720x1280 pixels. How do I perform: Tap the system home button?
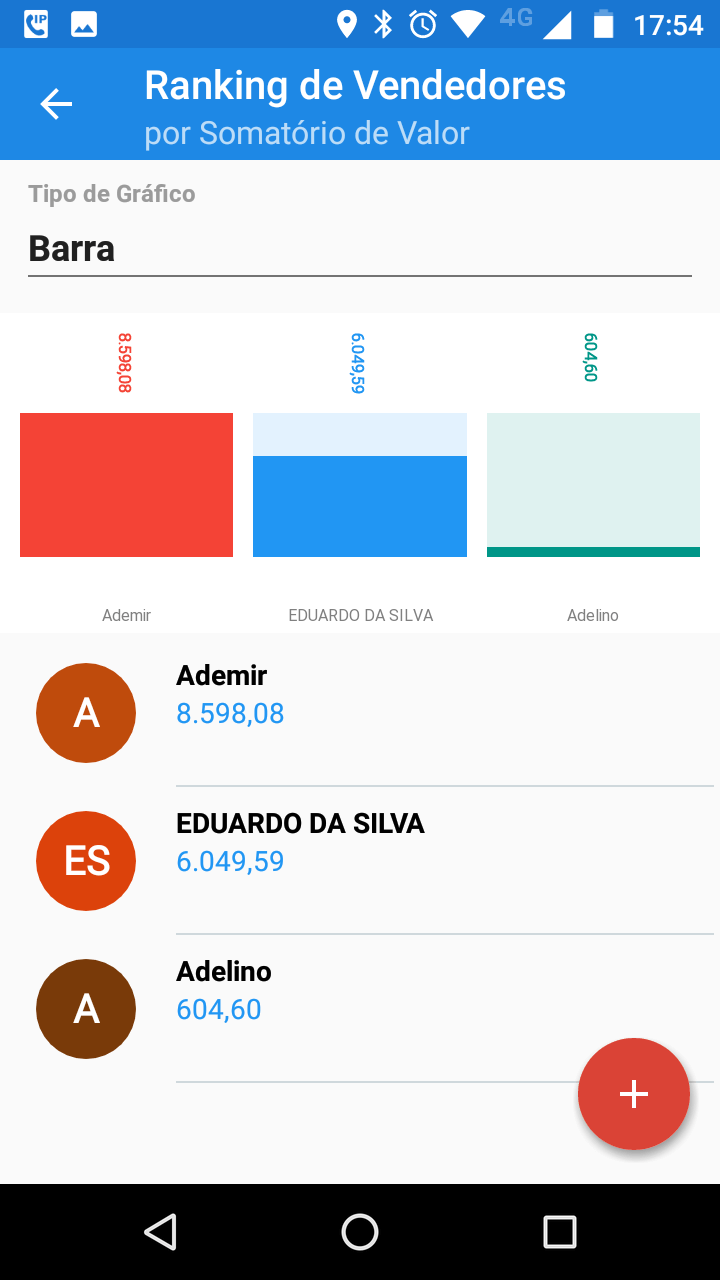[x=360, y=1232]
